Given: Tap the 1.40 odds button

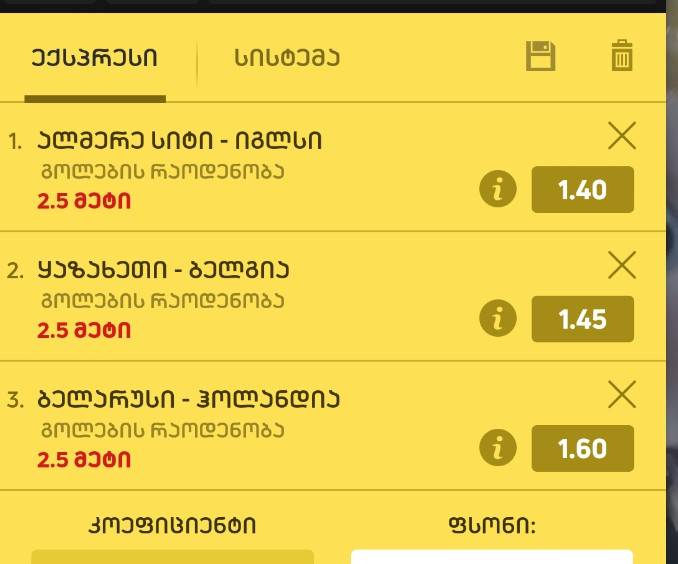Looking at the screenshot, I should point(582,189).
